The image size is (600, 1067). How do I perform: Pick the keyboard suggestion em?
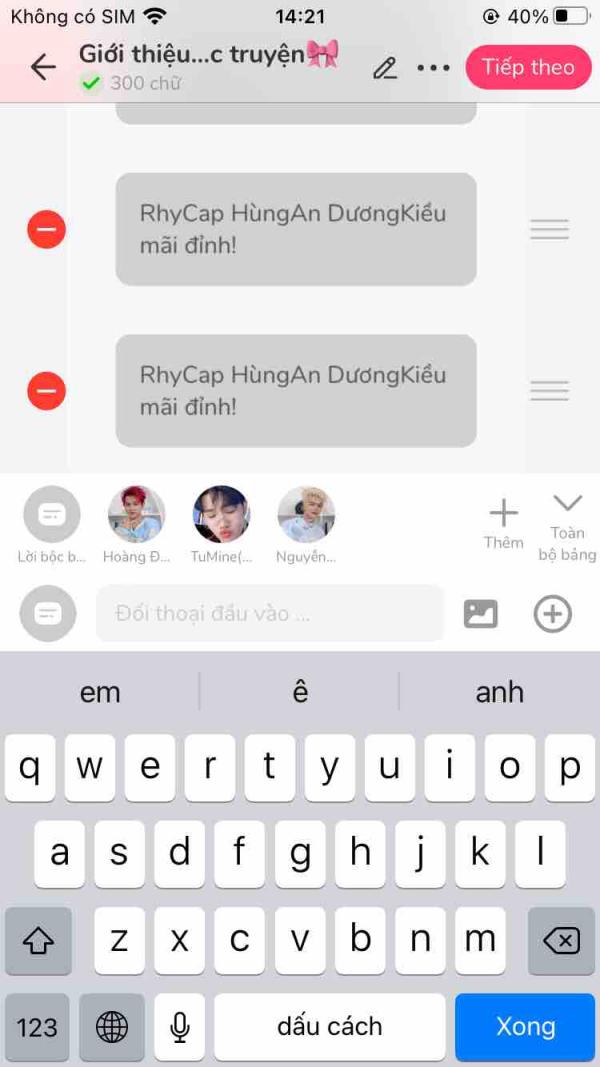[100, 692]
